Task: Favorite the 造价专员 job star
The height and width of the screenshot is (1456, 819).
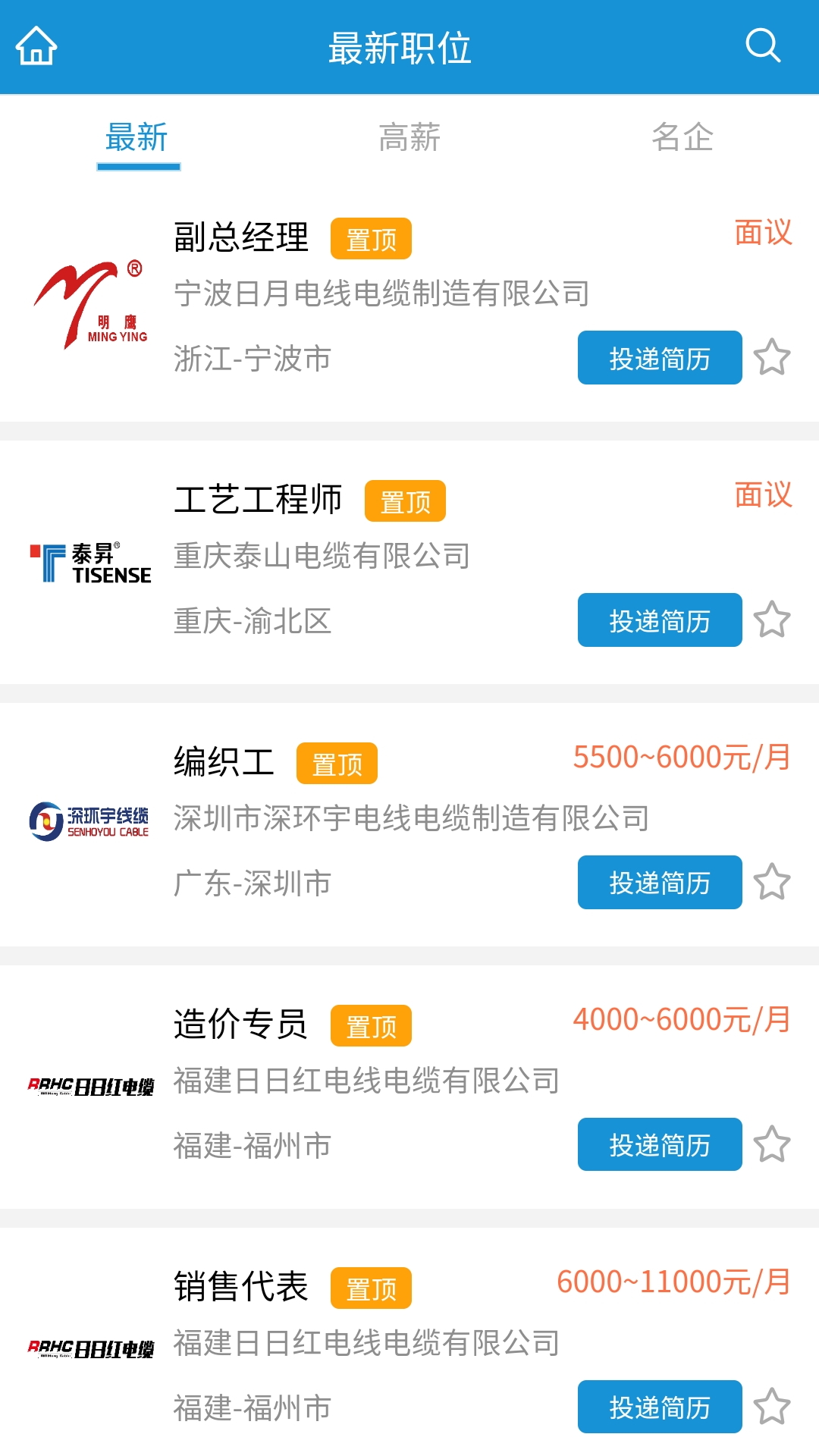Action: pos(772,1144)
